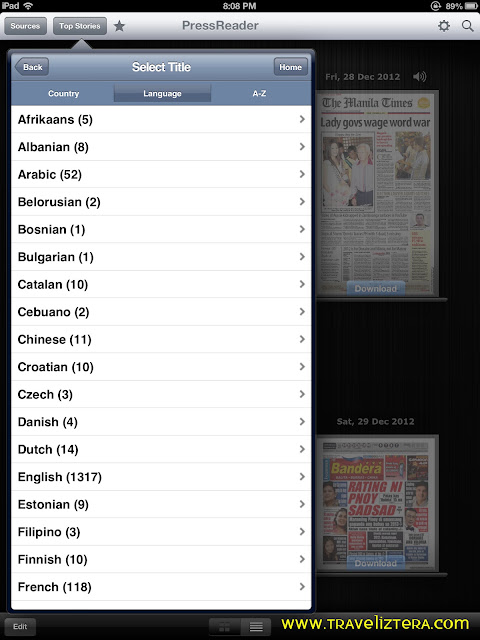Open settings gear icon
The image size is (480, 640).
444,26
